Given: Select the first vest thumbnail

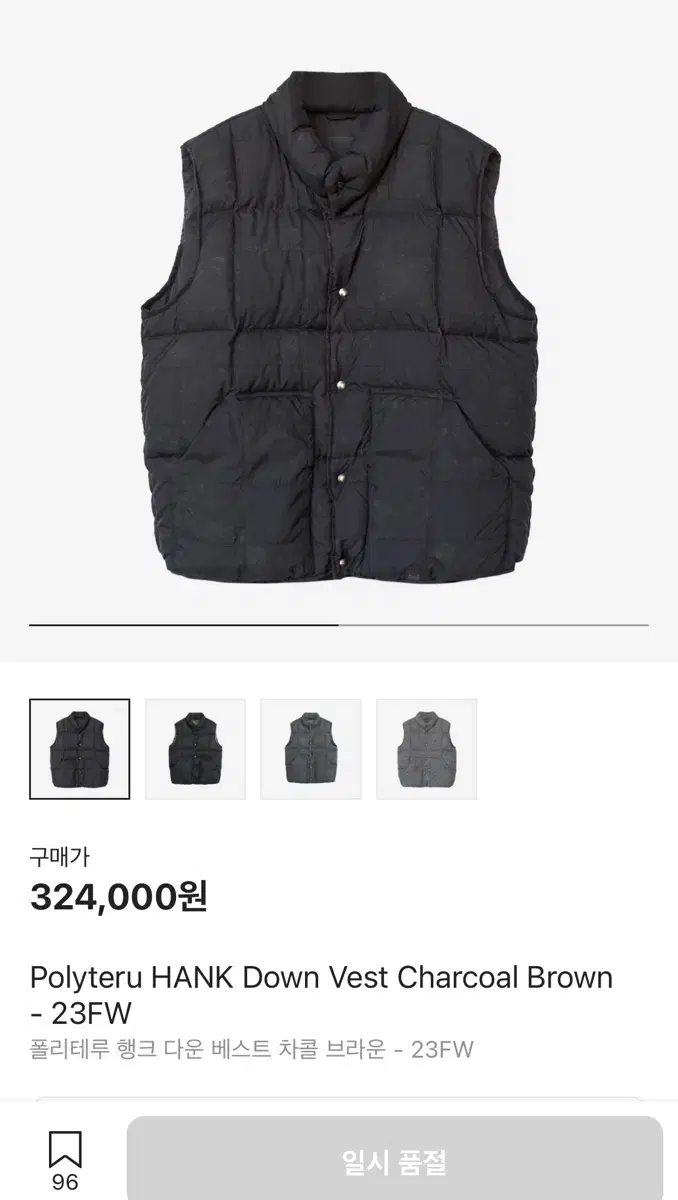Looking at the screenshot, I should point(79,749).
